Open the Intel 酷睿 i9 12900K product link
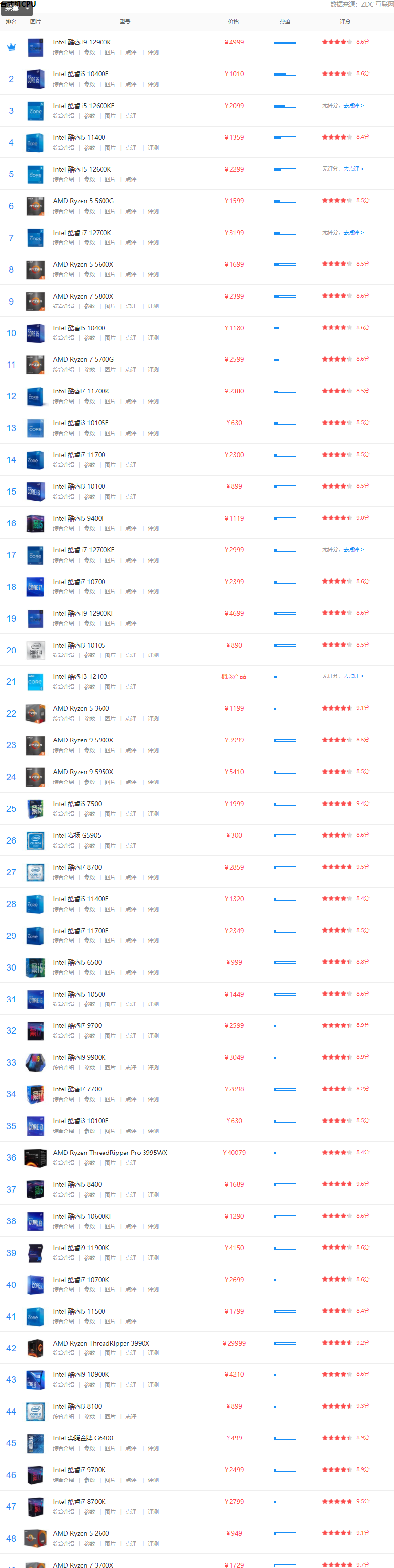Image resolution: width=394 pixels, height=1568 pixels. (x=82, y=42)
